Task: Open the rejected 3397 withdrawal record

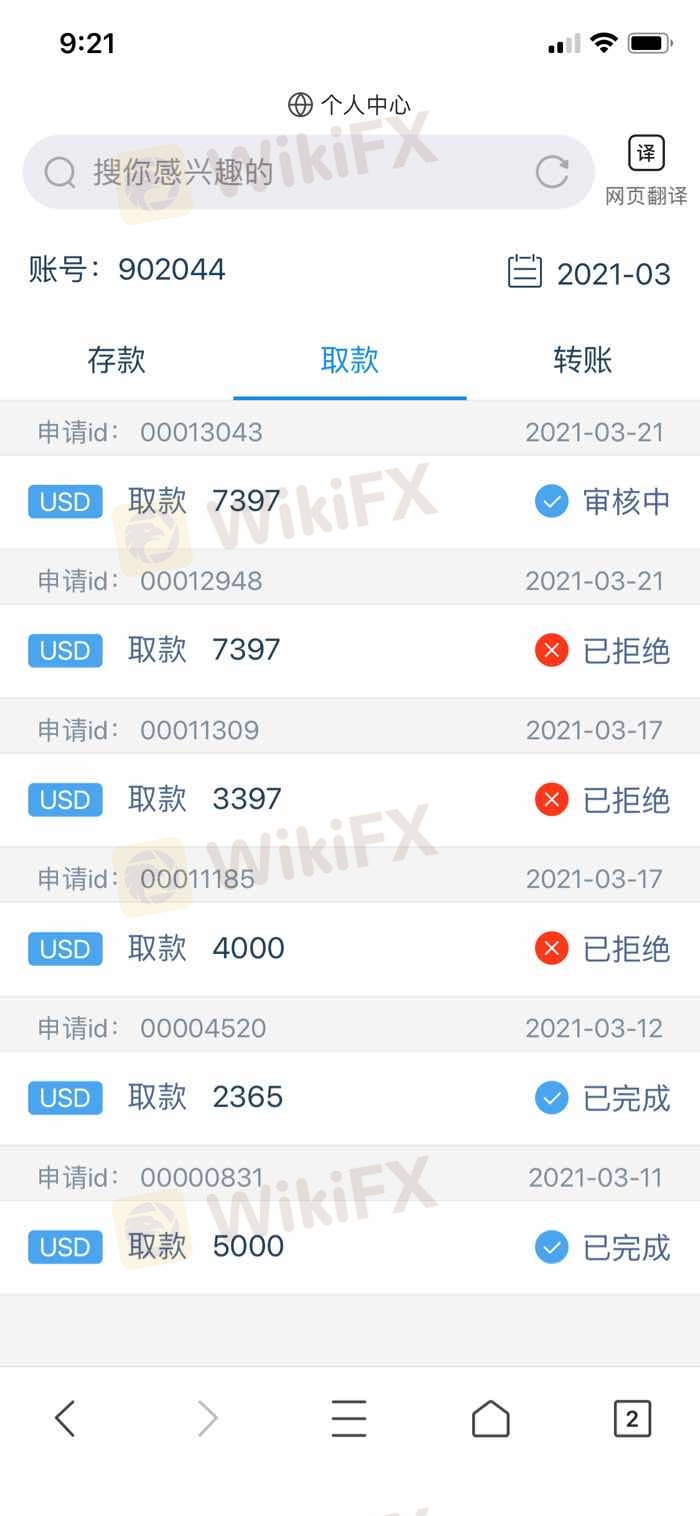Action: 350,800
